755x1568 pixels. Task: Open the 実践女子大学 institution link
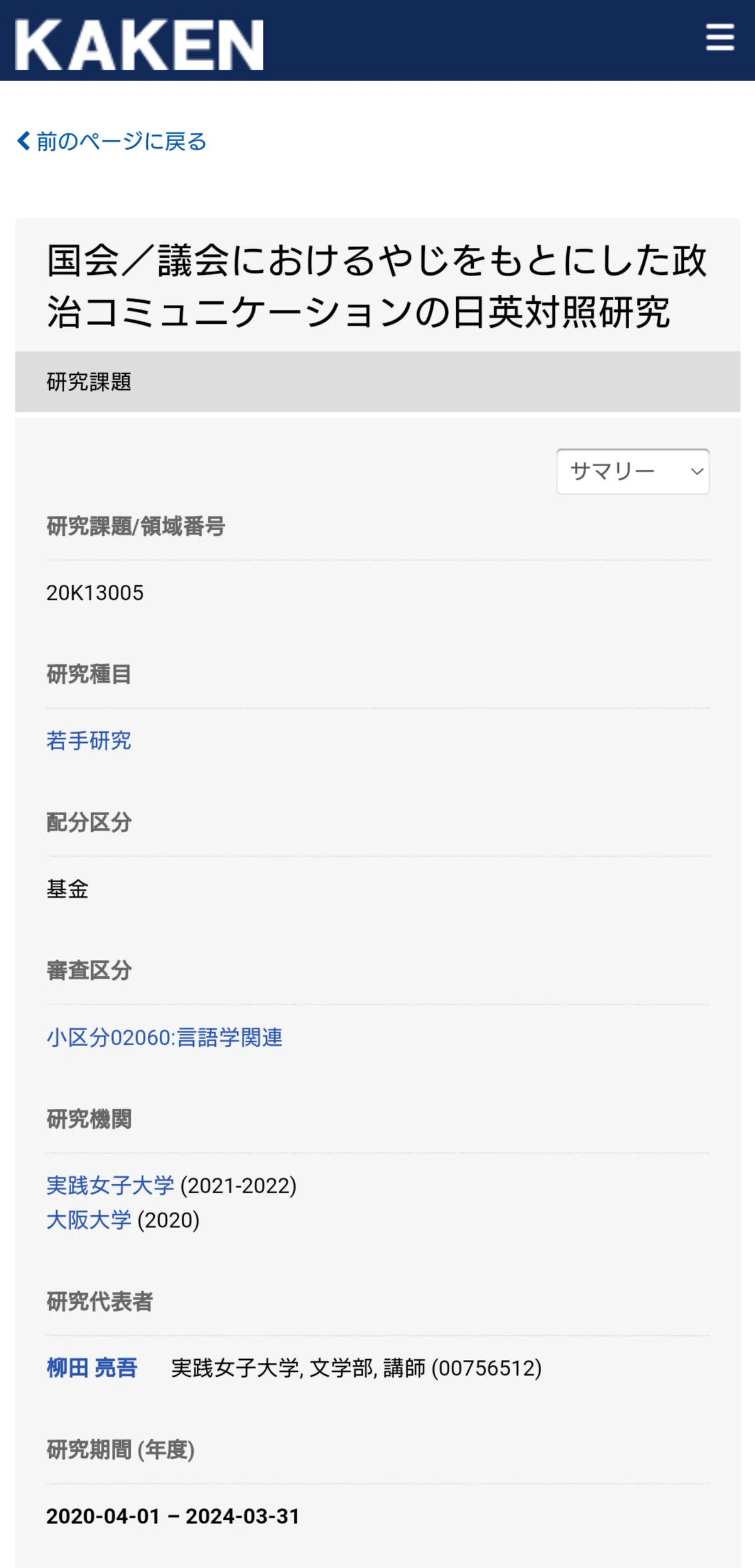110,1185
